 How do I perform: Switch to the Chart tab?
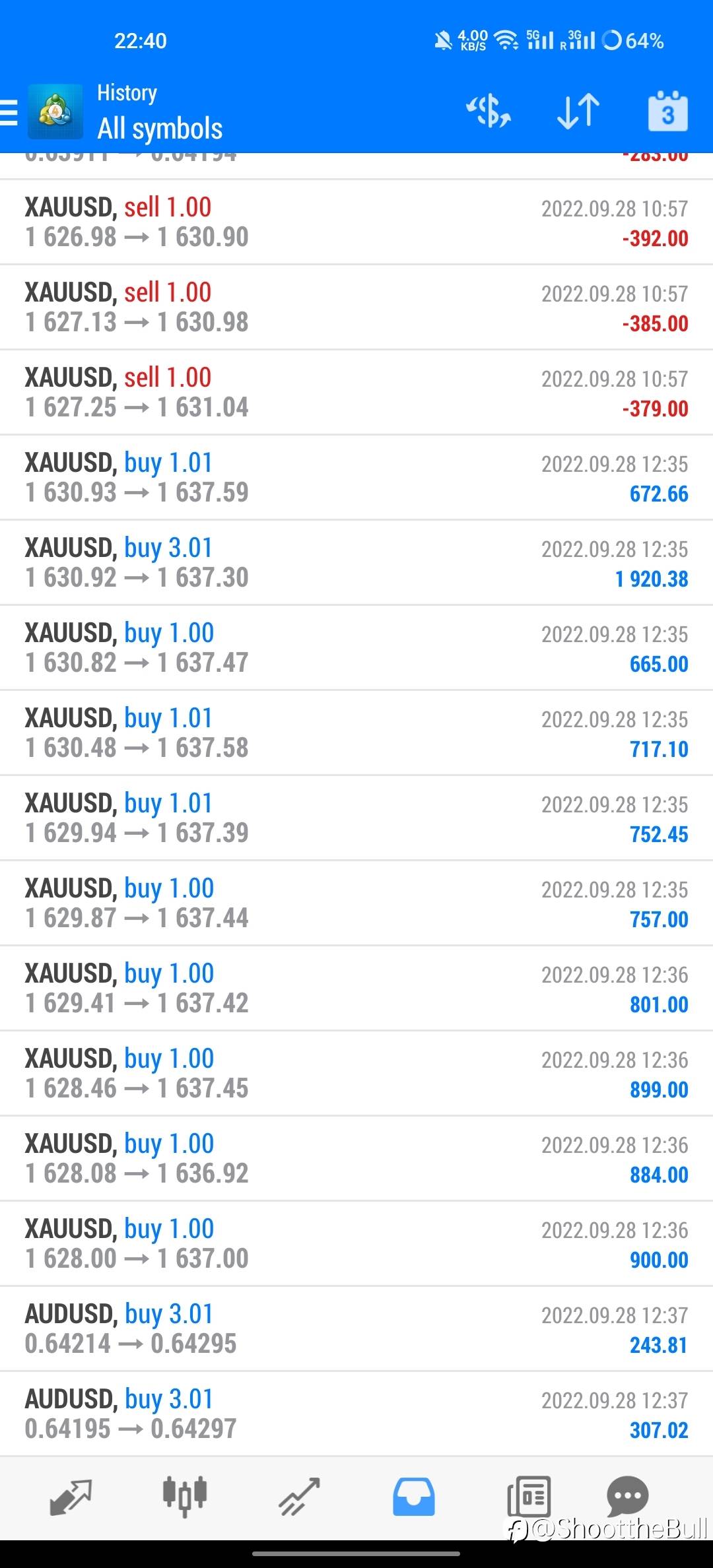coord(185,1496)
